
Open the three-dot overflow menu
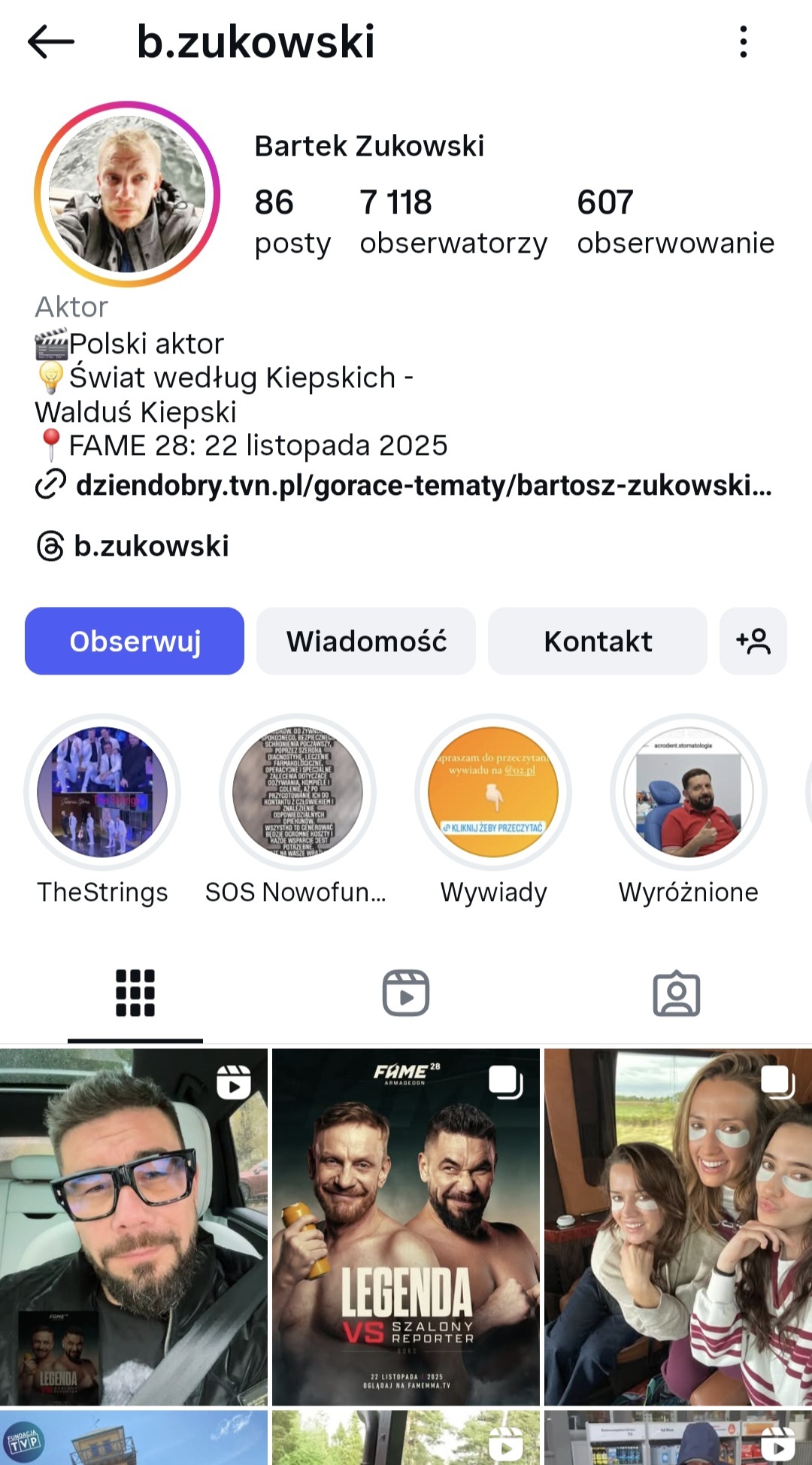[743, 41]
